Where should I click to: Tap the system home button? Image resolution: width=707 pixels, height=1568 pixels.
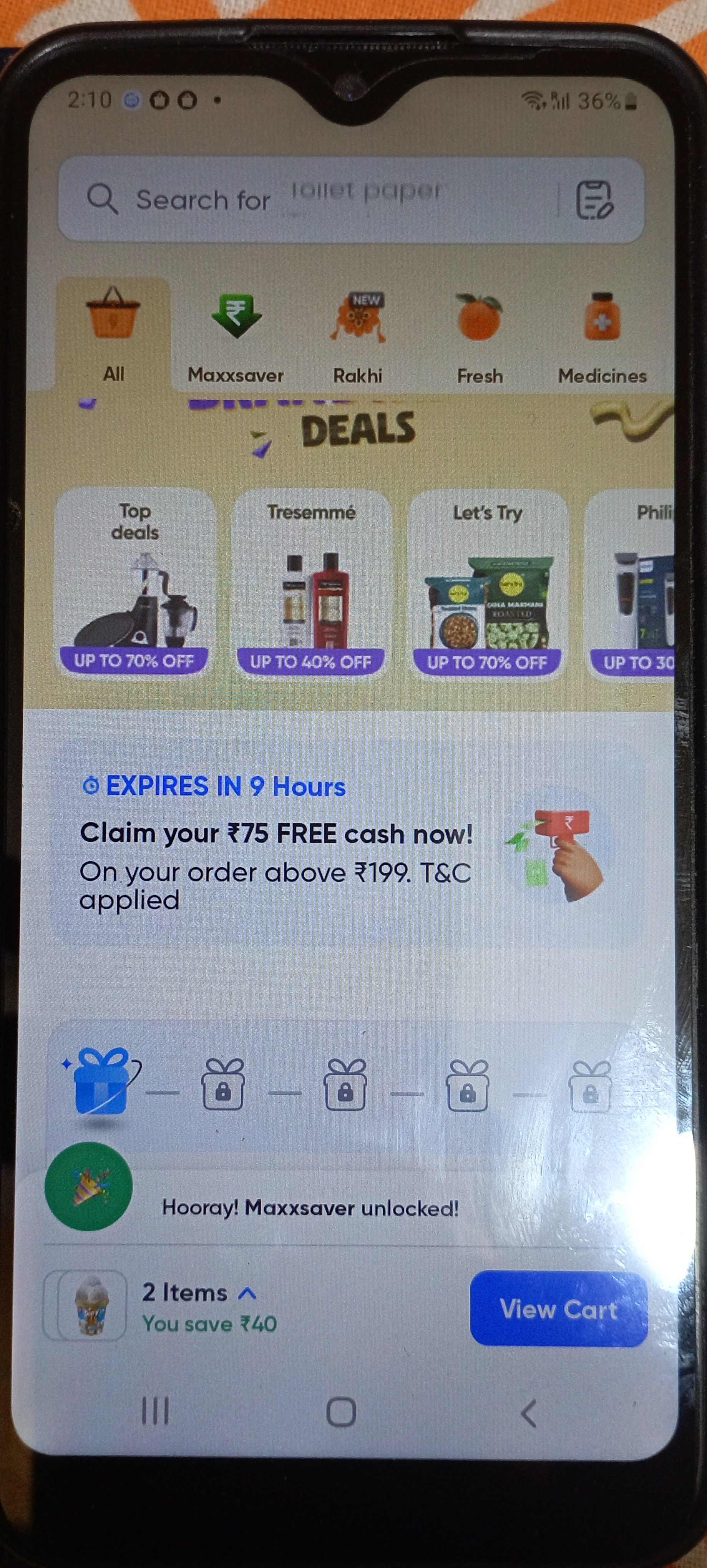click(x=341, y=1411)
